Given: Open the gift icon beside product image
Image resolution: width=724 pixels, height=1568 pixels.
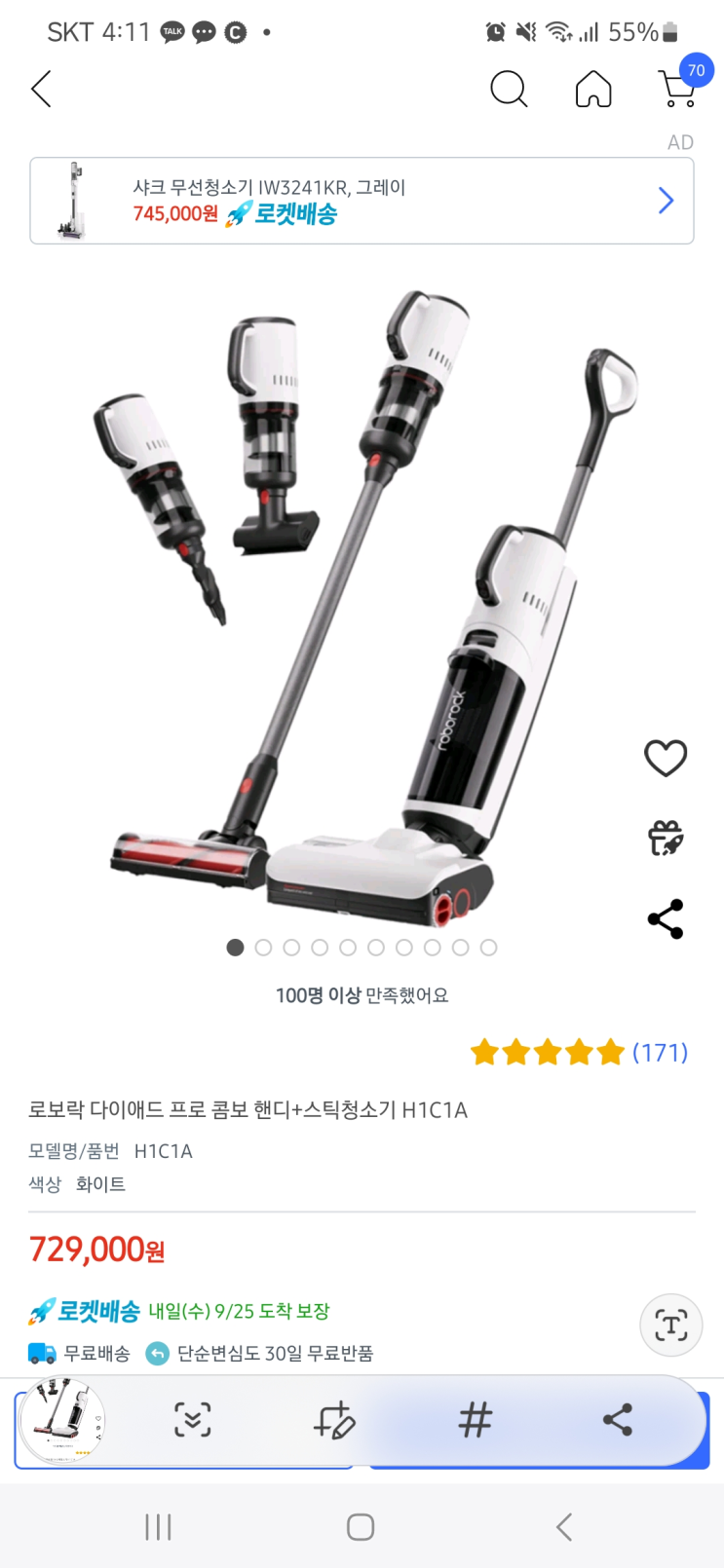Looking at the screenshot, I should pos(666,839).
